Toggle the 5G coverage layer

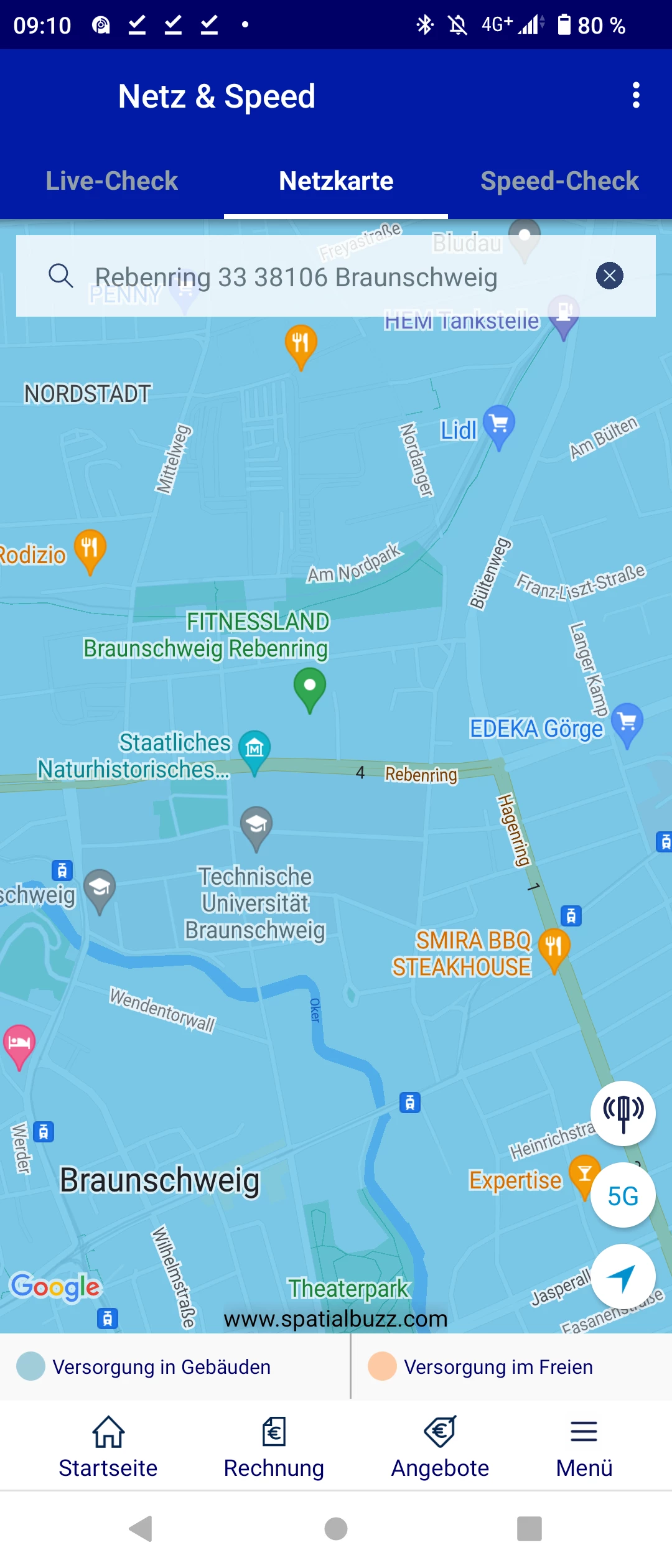623,1195
